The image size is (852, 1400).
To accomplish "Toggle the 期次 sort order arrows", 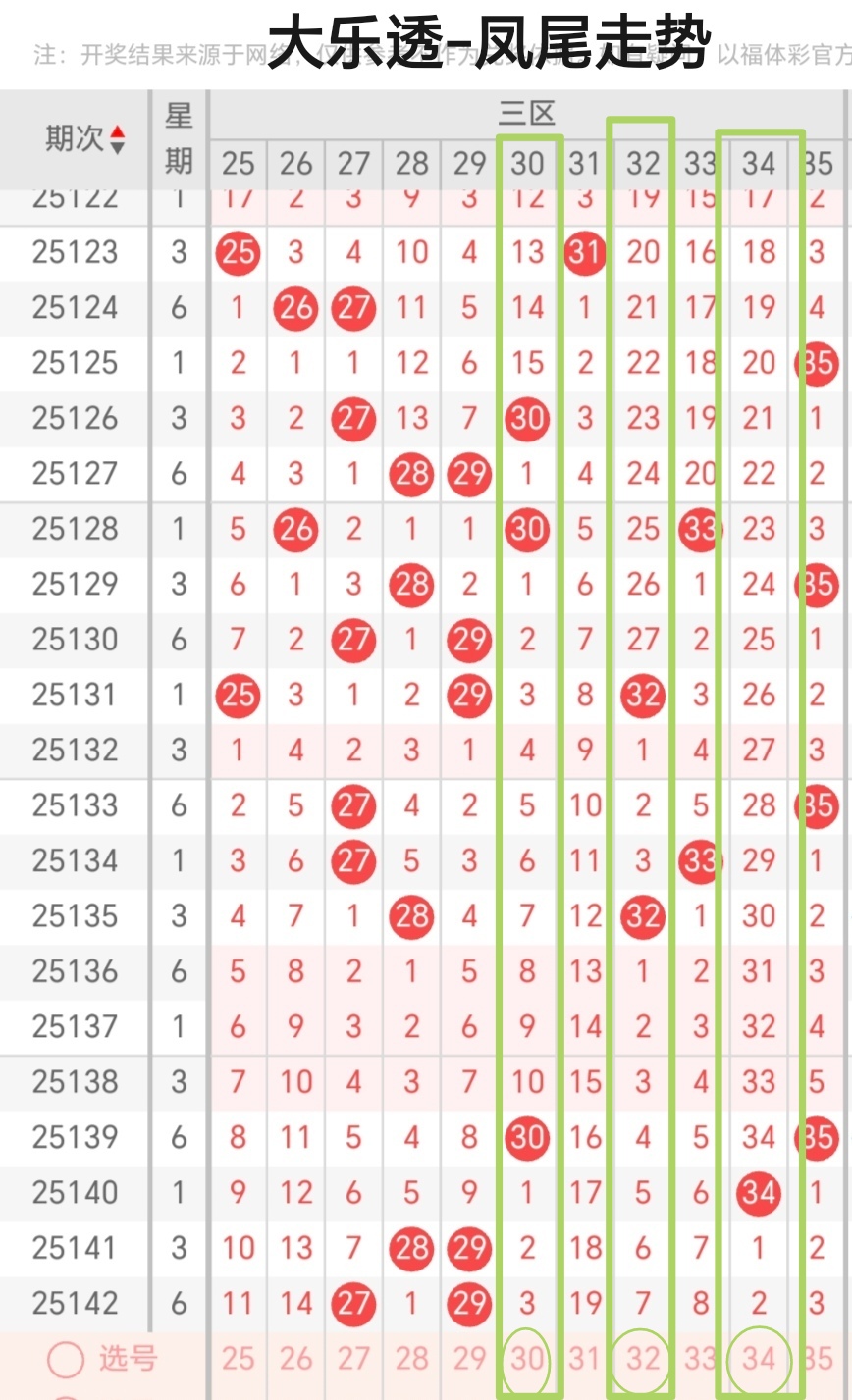I will (x=118, y=139).
